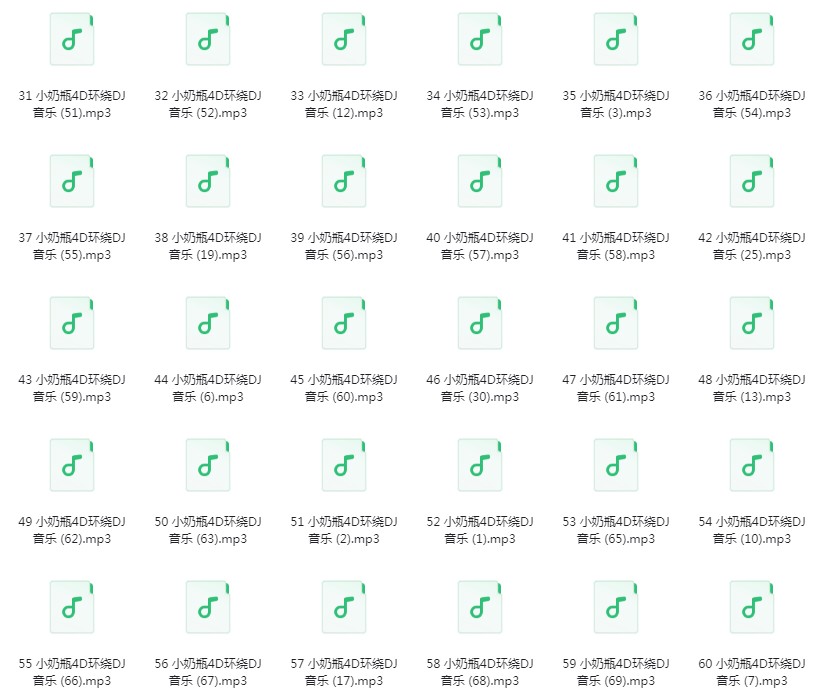Open file 35 音乐 (3).mp3
The width and height of the screenshot is (830, 697).
click(x=616, y=40)
